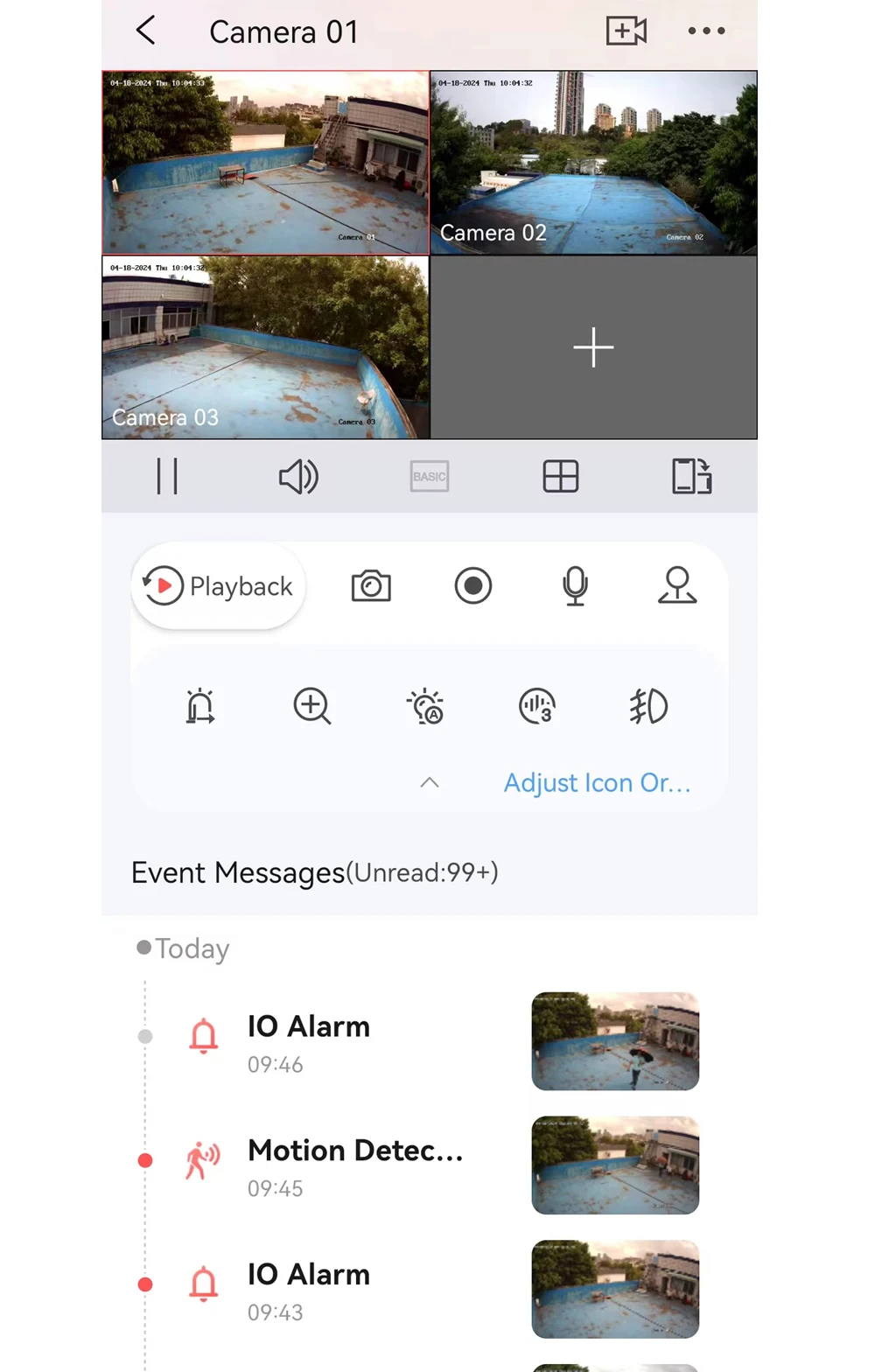Open the digital zoom tool
Viewport: 875px width, 1372px height.
pos(311,706)
